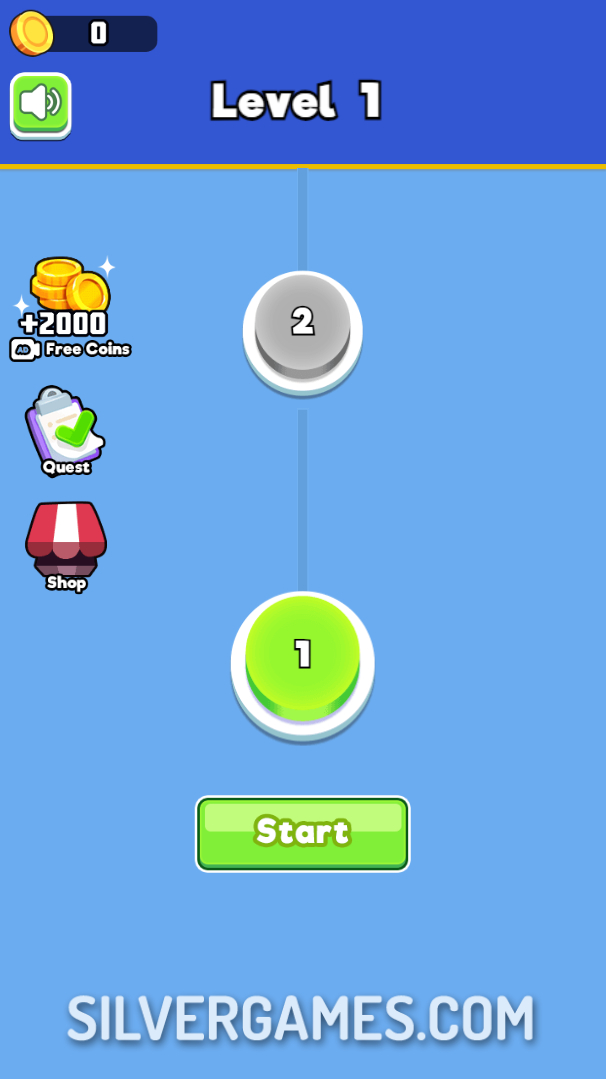The height and width of the screenshot is (1079, 606).
Task: Open the Shop
Action: [x=66, y=547]
